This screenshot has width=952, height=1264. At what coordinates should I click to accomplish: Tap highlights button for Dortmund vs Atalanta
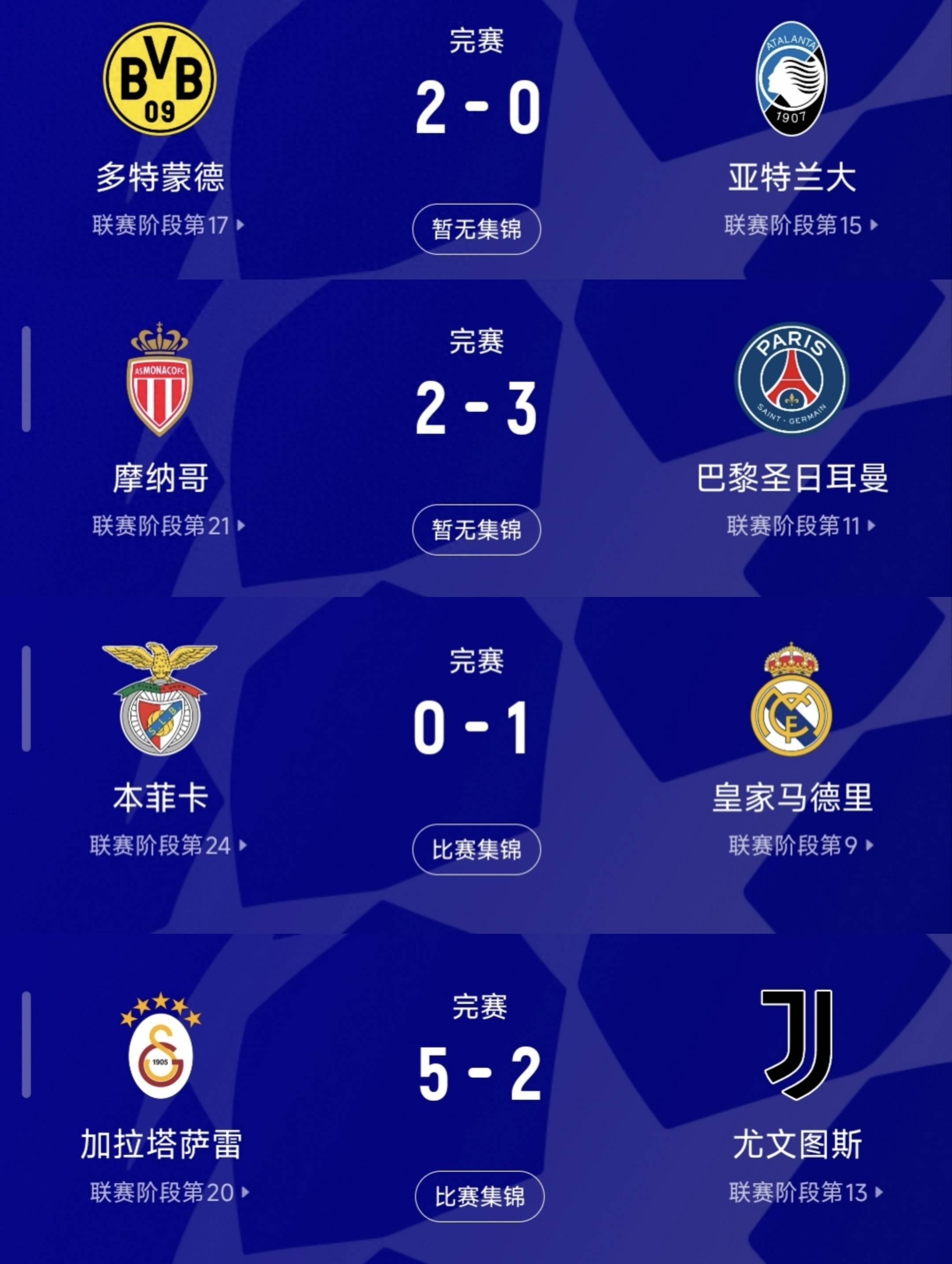tap(476, 229)
